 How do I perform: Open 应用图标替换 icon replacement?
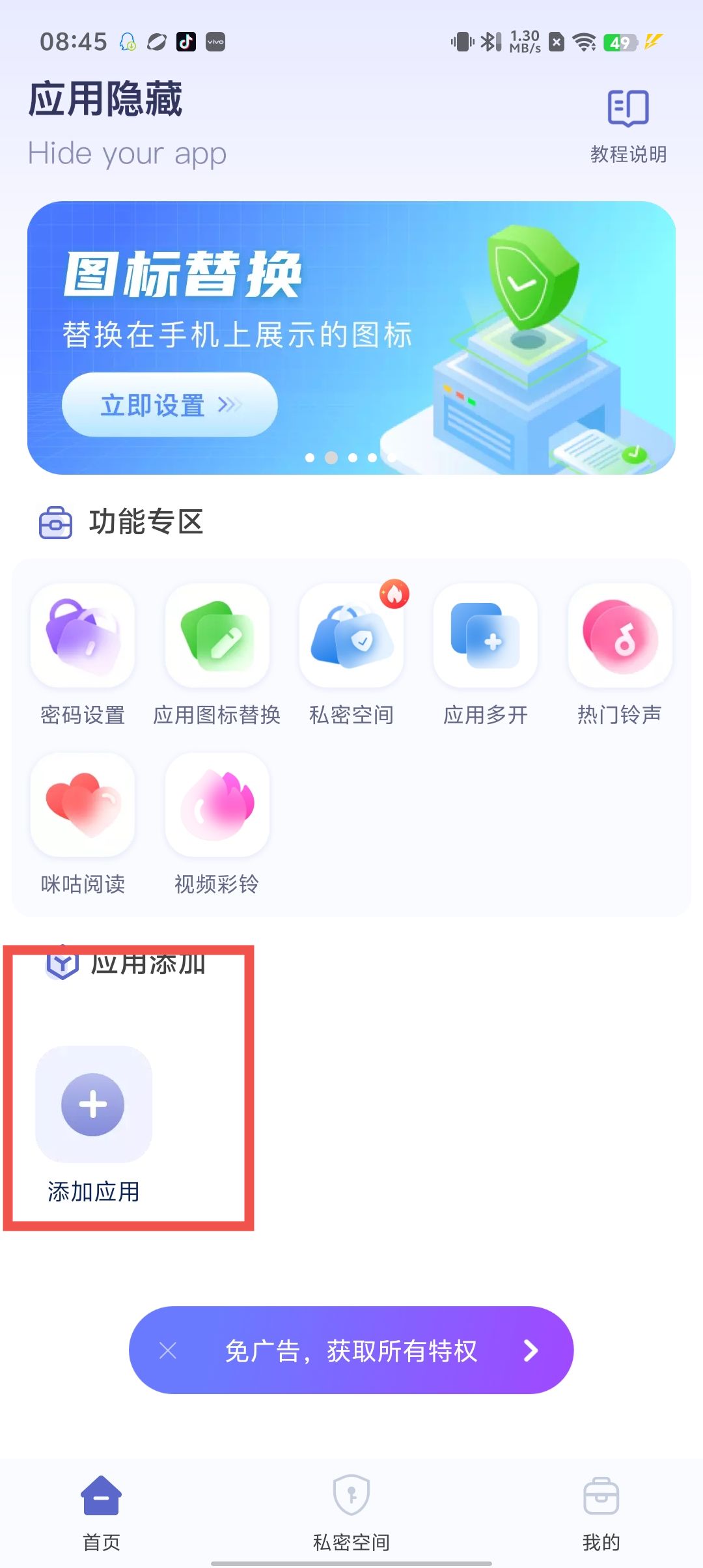tap(217, 655)
